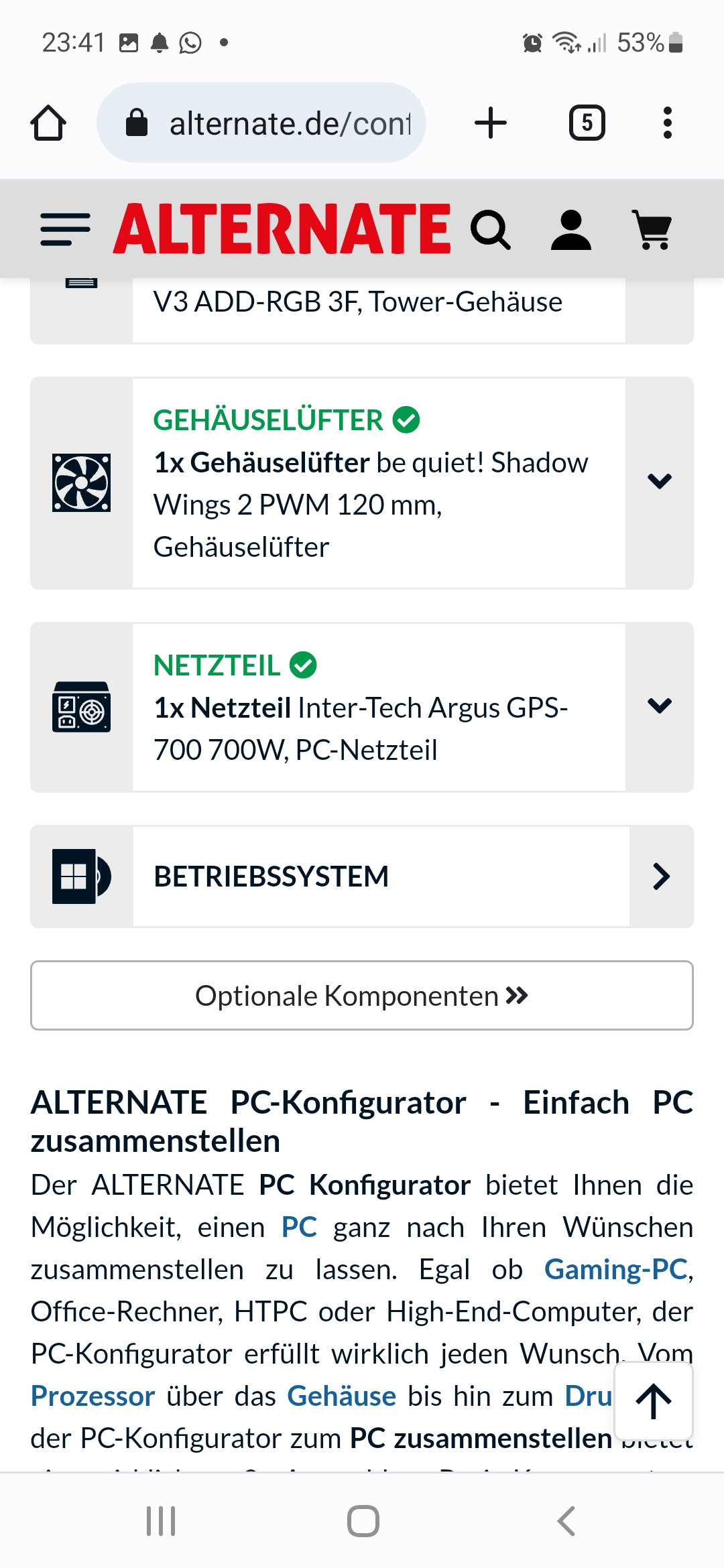This screenshot has width=724, height=1568.
Task: Go back with system navigation
Action: (566, 1521)
